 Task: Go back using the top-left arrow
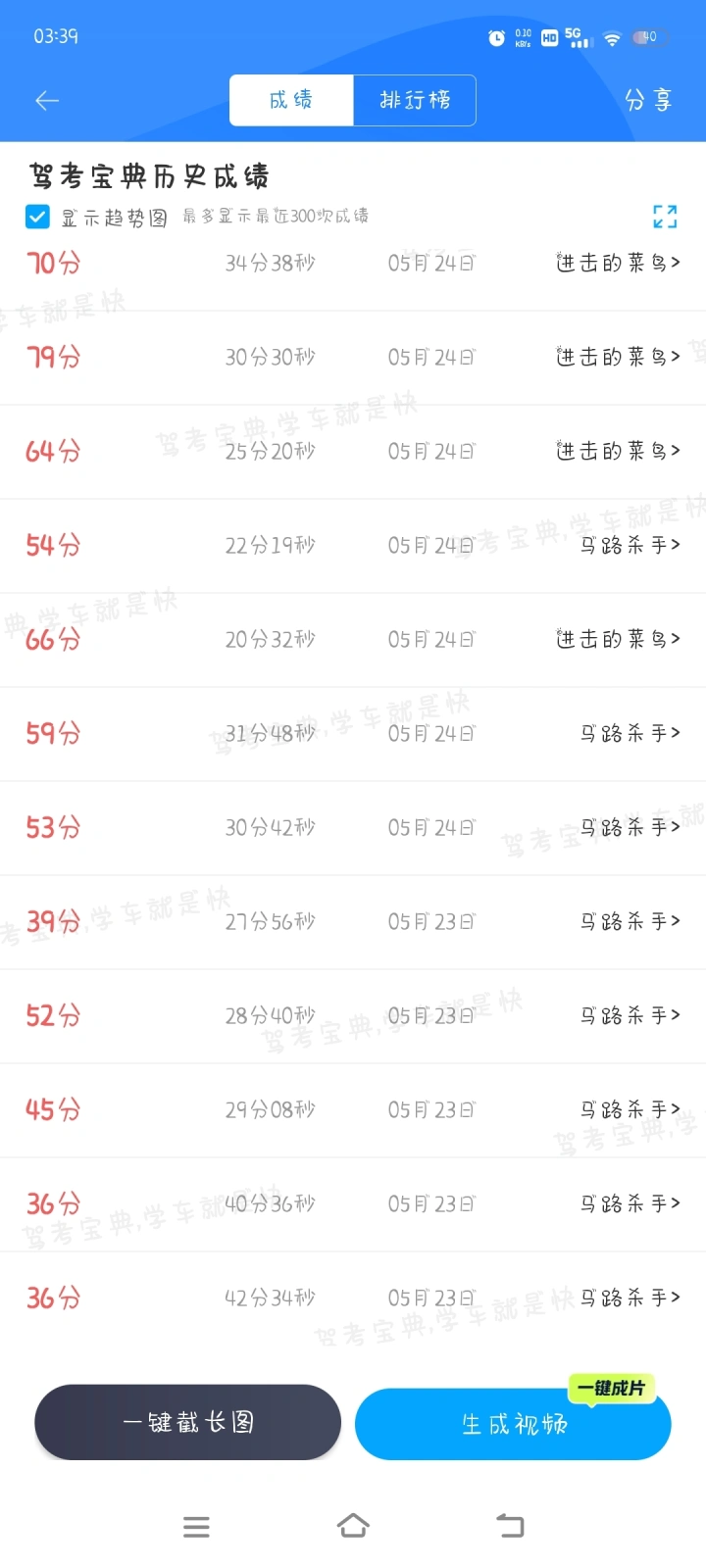47,100
